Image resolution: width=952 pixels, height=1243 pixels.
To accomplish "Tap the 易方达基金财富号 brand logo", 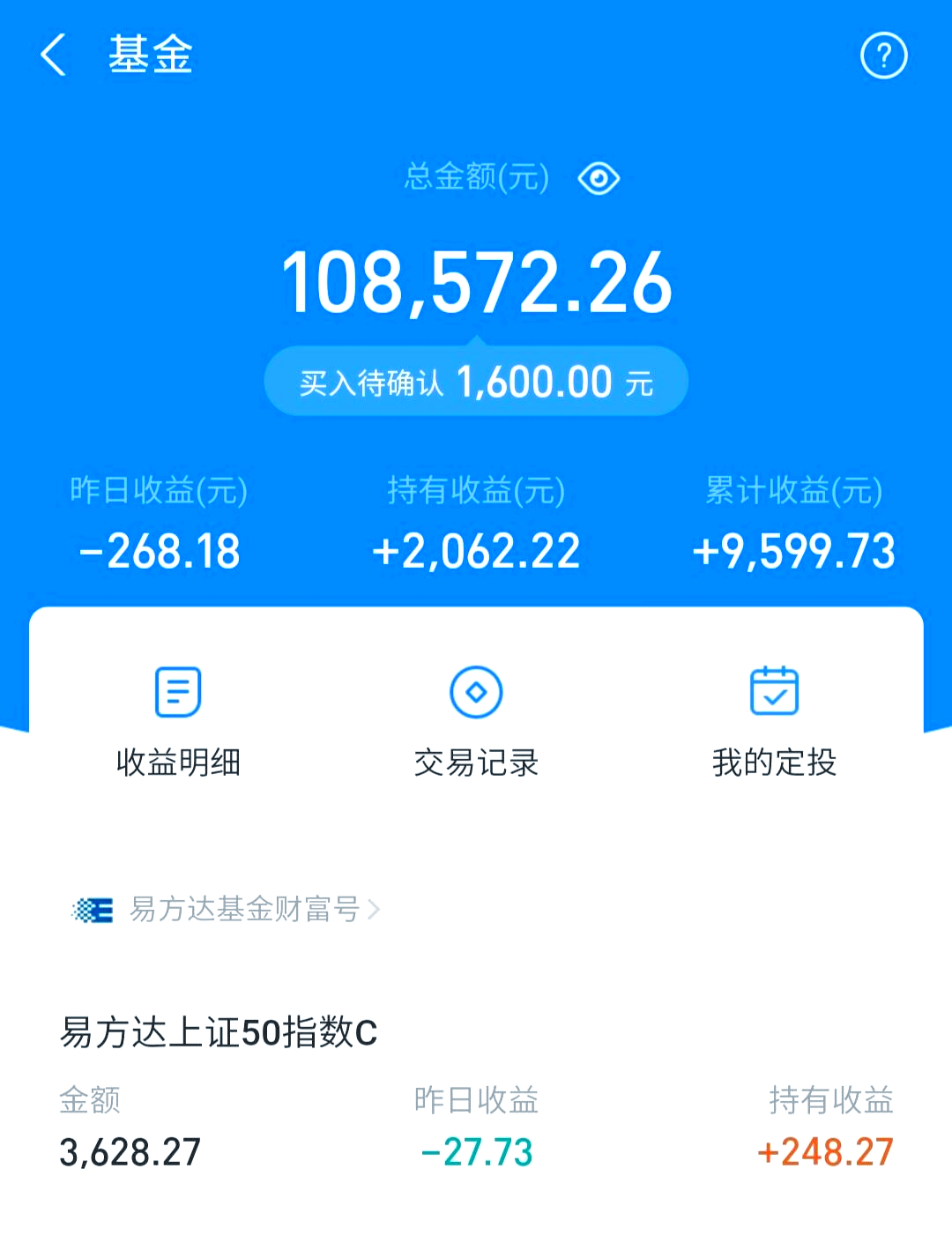I will [93, 910].
